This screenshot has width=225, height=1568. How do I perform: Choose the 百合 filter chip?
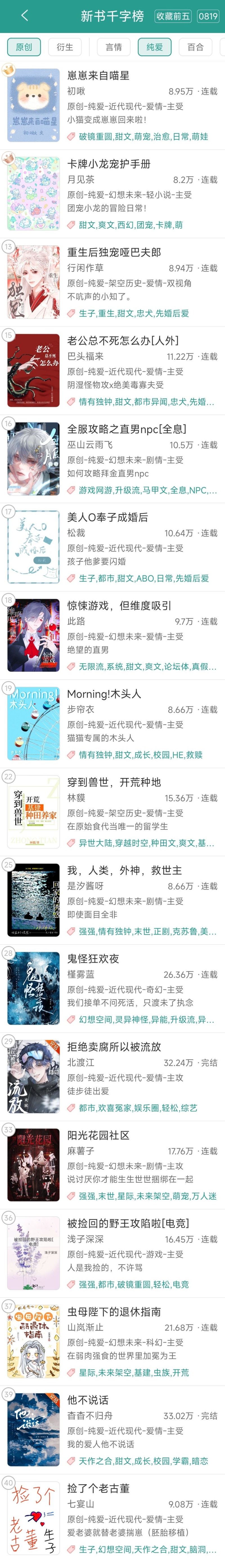195,47
